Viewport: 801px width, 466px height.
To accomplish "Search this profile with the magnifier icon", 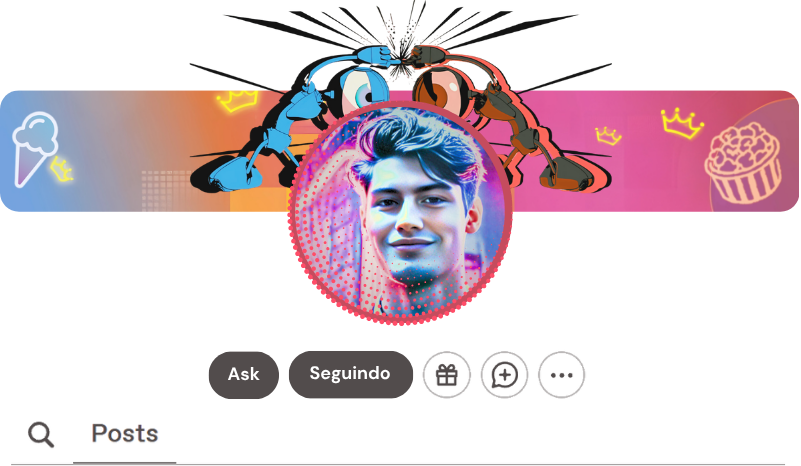I will (x=41, y=435).
